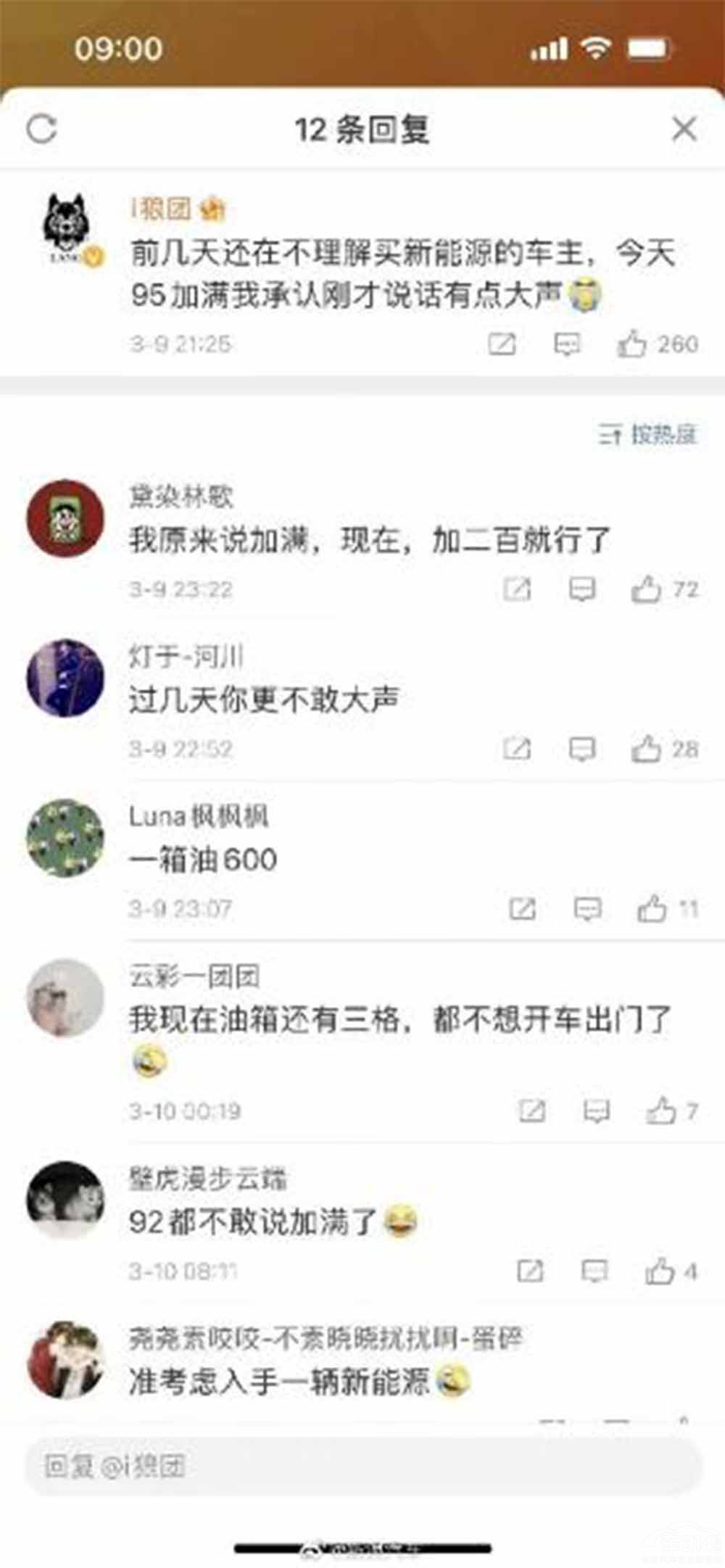Open Luna枫枫枫's avatar
725x1568 pixels.
[x=65, y=838]
